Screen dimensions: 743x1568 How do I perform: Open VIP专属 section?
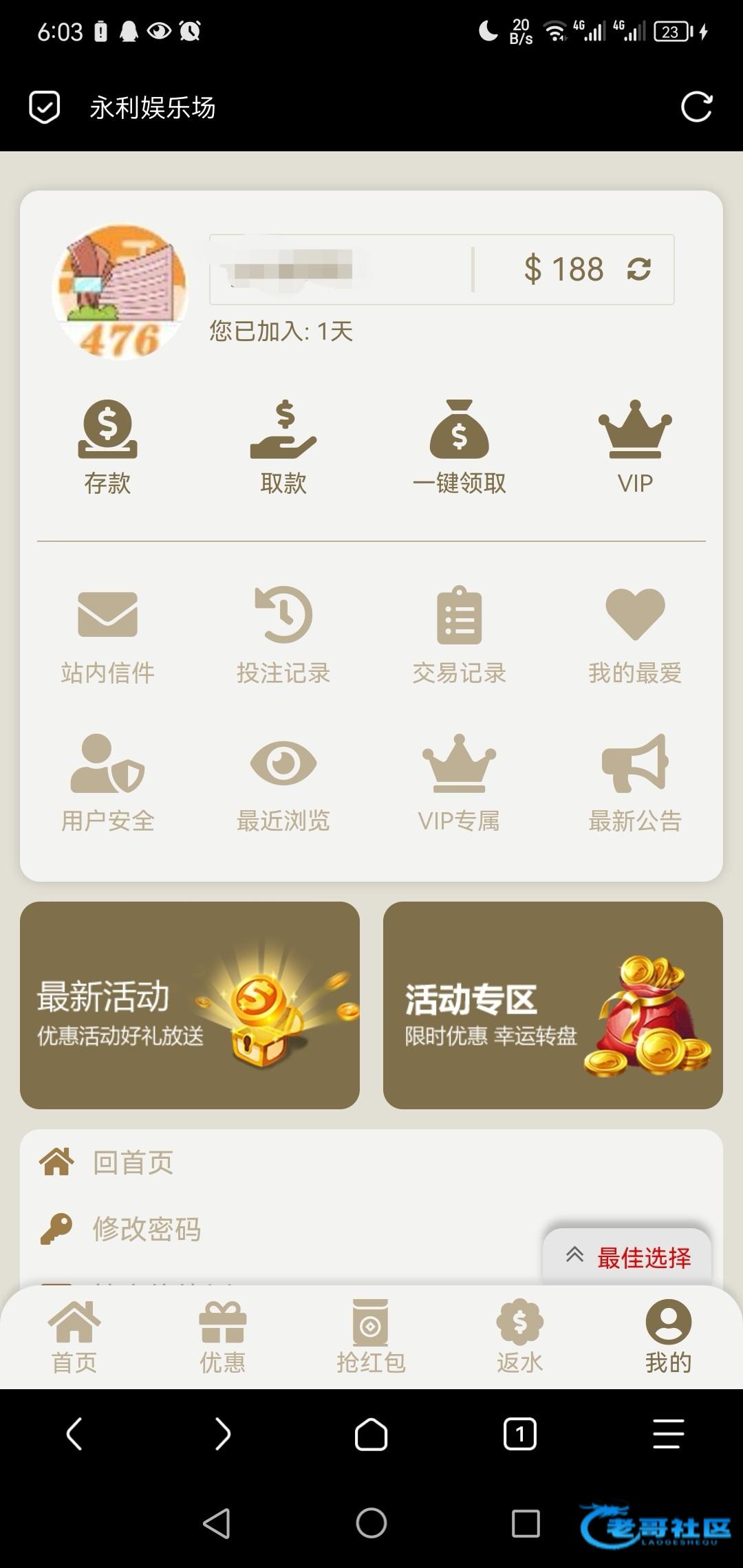pos(459,783)
